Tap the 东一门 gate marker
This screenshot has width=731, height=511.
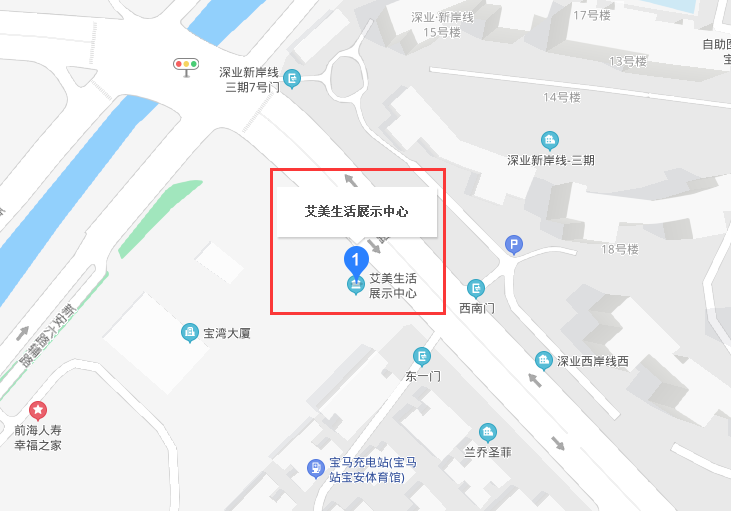click(x=423, y=356)
